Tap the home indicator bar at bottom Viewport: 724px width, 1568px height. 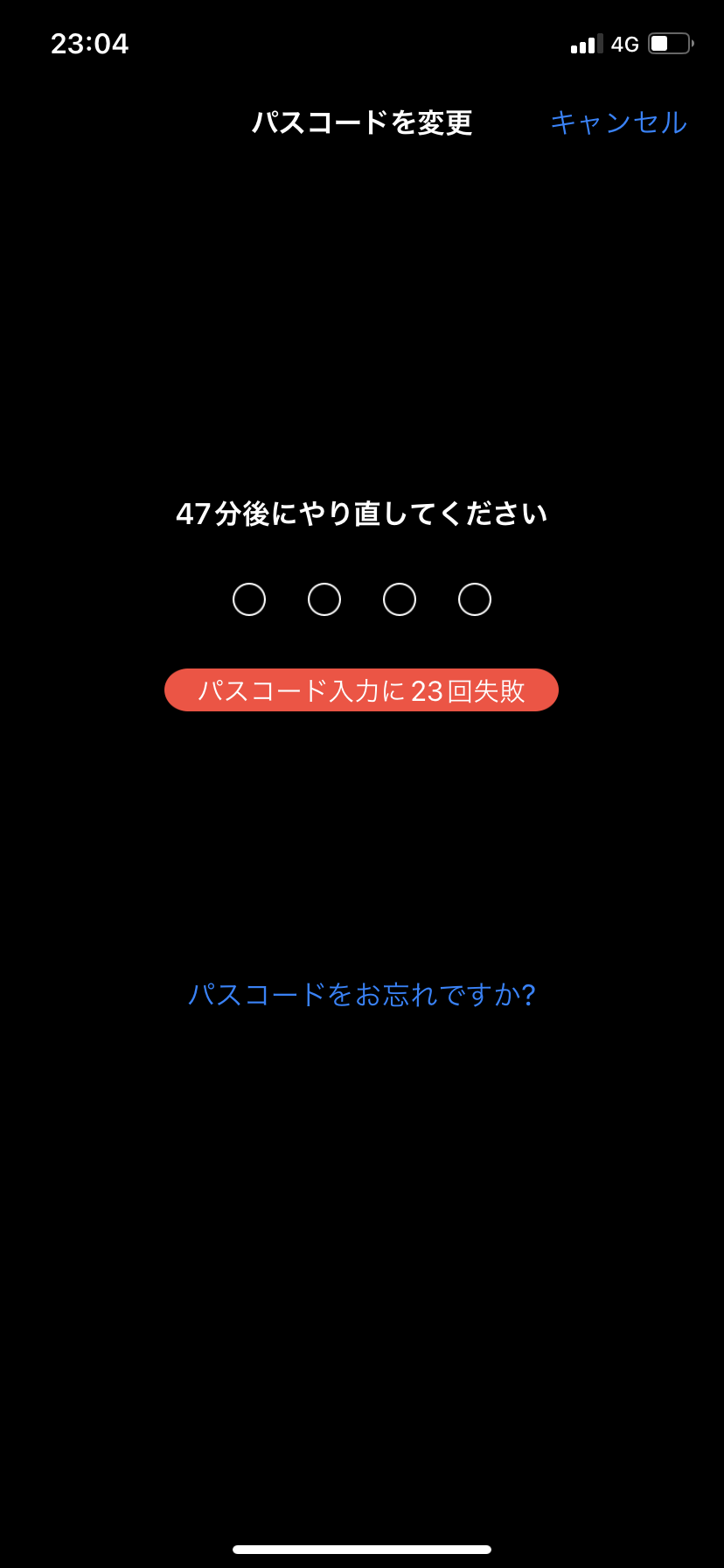coord(362,1550)
